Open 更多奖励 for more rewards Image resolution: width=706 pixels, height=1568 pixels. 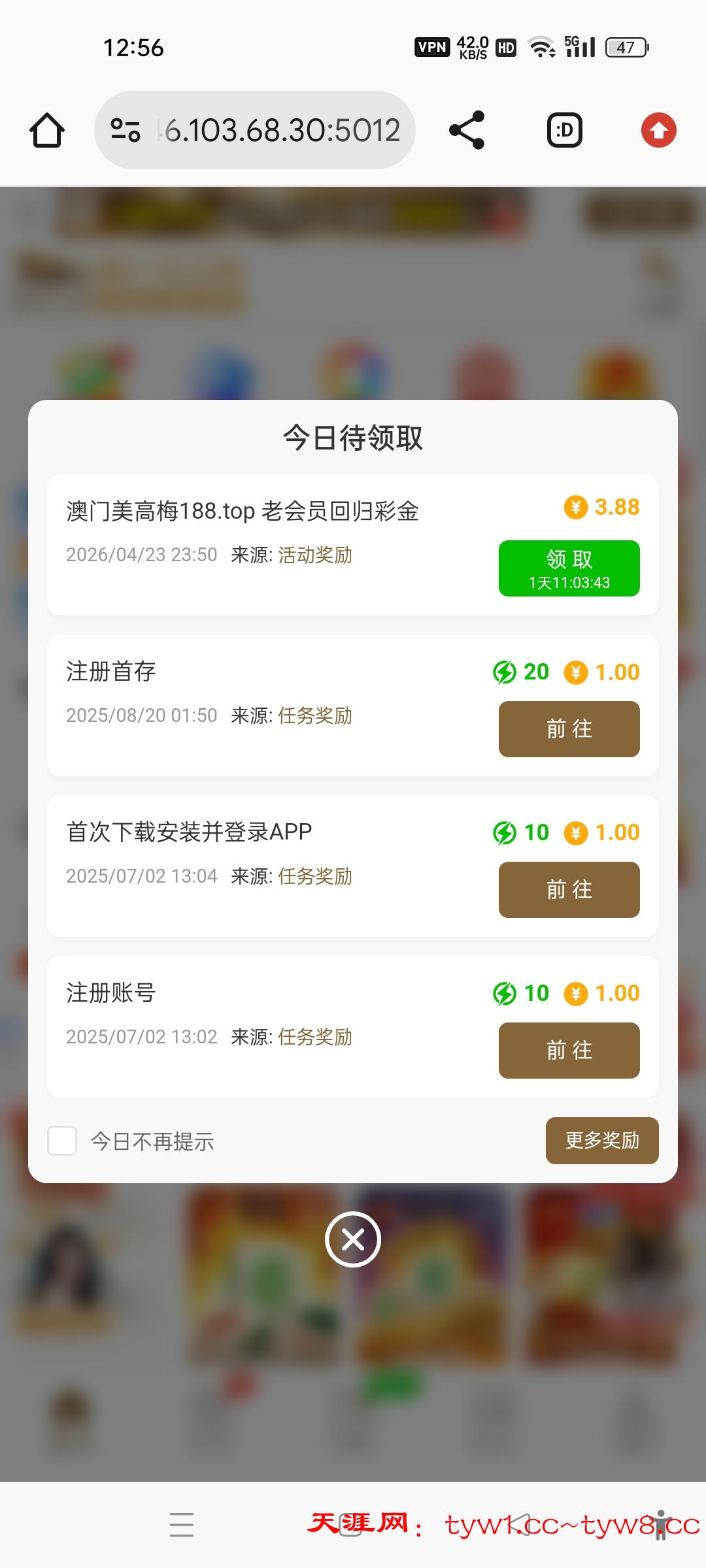pos(601,1141)
